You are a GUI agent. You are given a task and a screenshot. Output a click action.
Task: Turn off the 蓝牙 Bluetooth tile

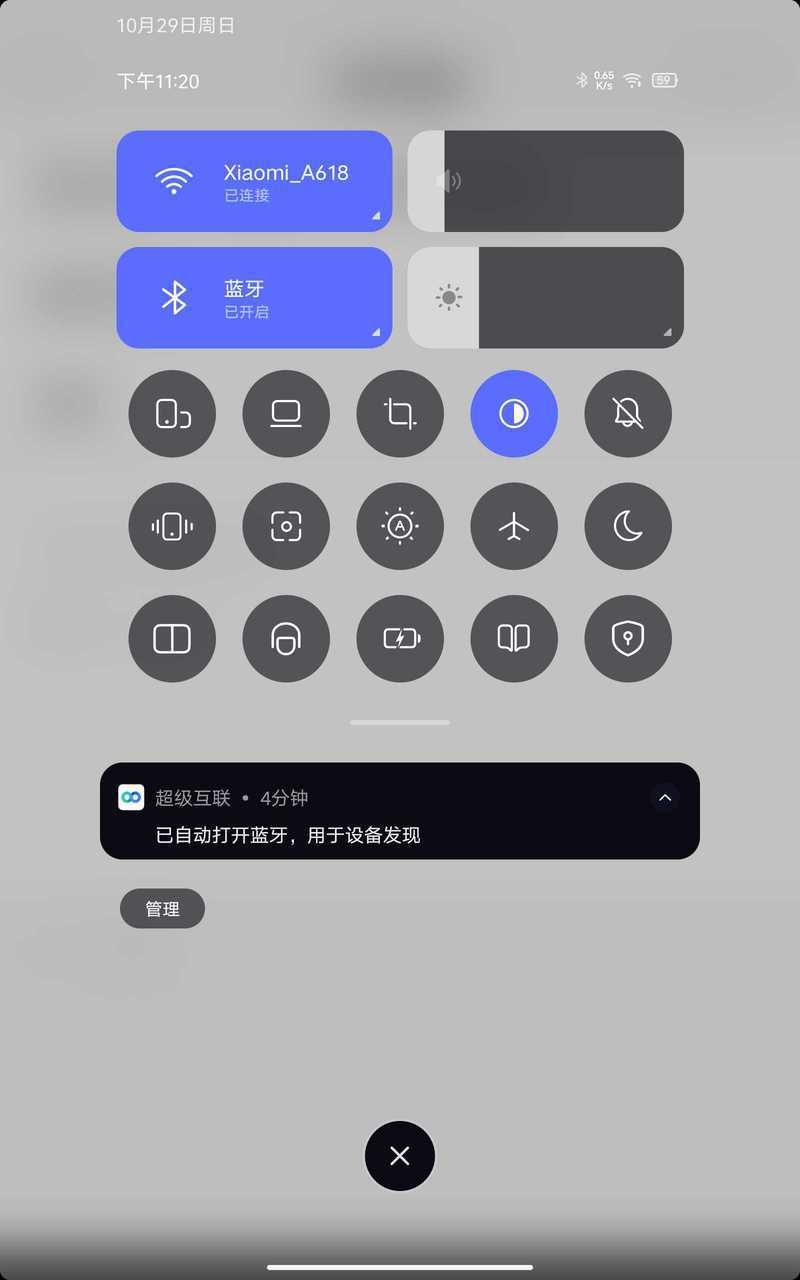(254, 298)
